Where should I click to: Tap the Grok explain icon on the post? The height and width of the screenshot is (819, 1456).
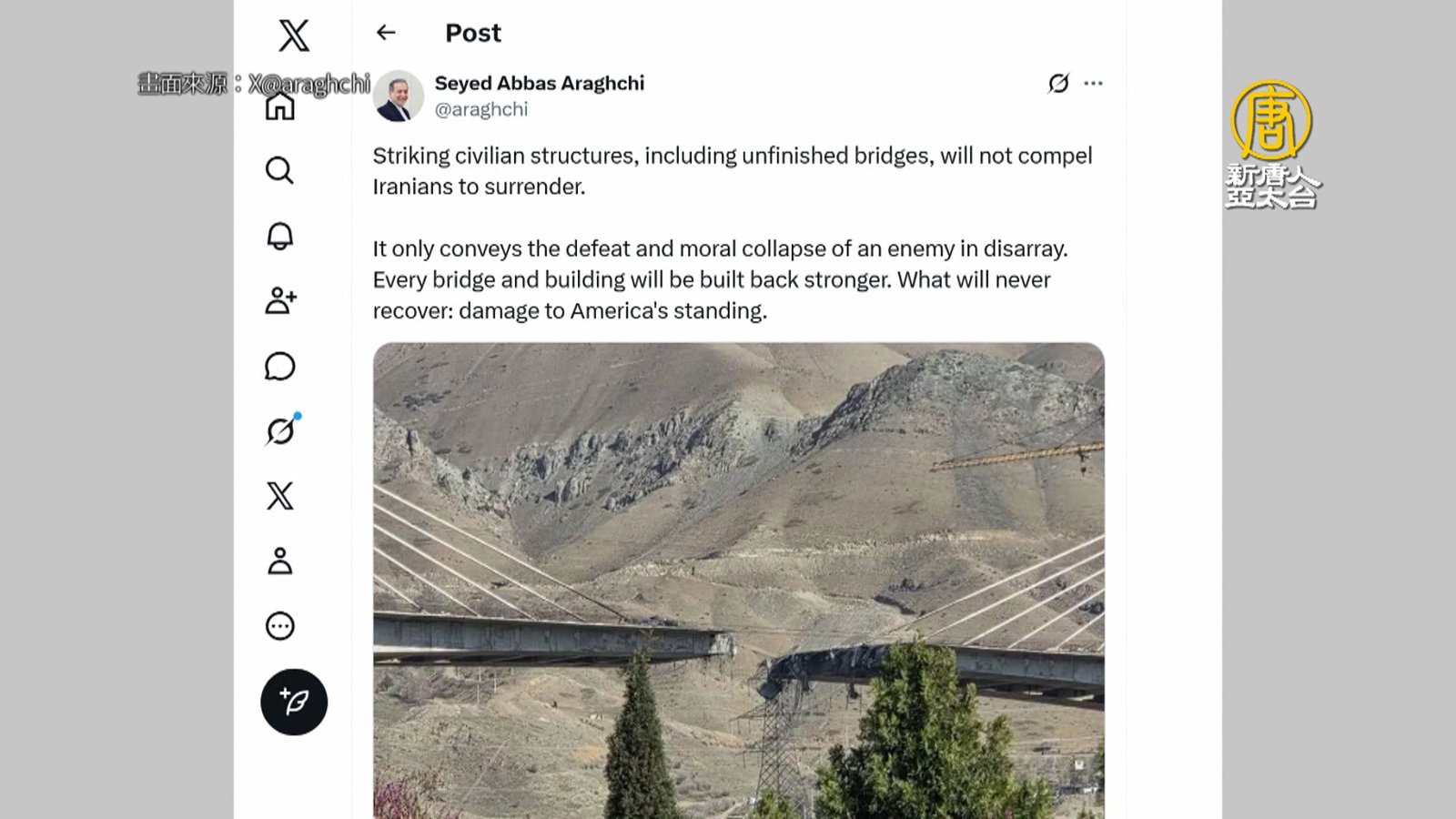[x=1057, y=84]
